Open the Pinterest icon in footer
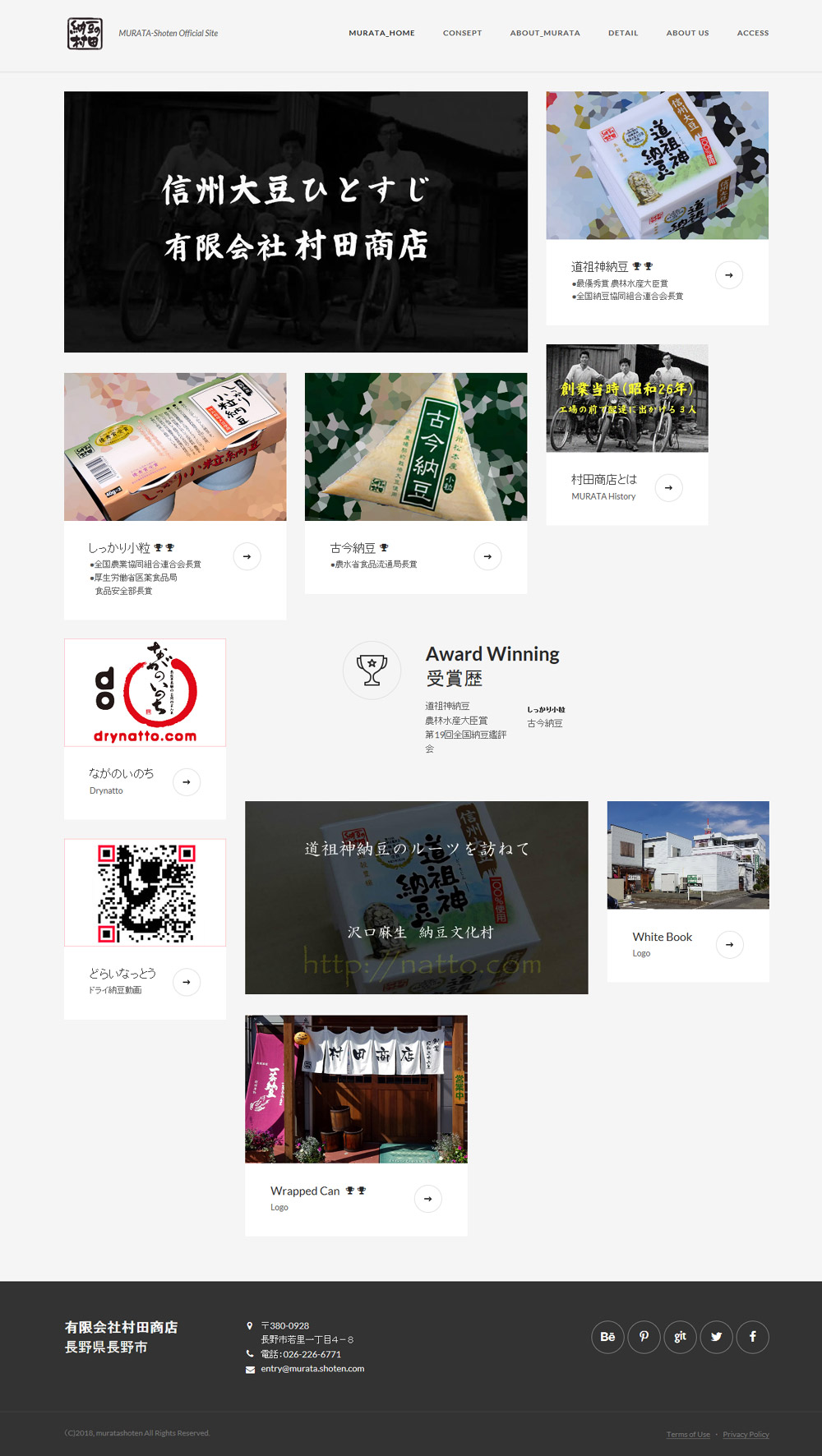 point(644,1337)
